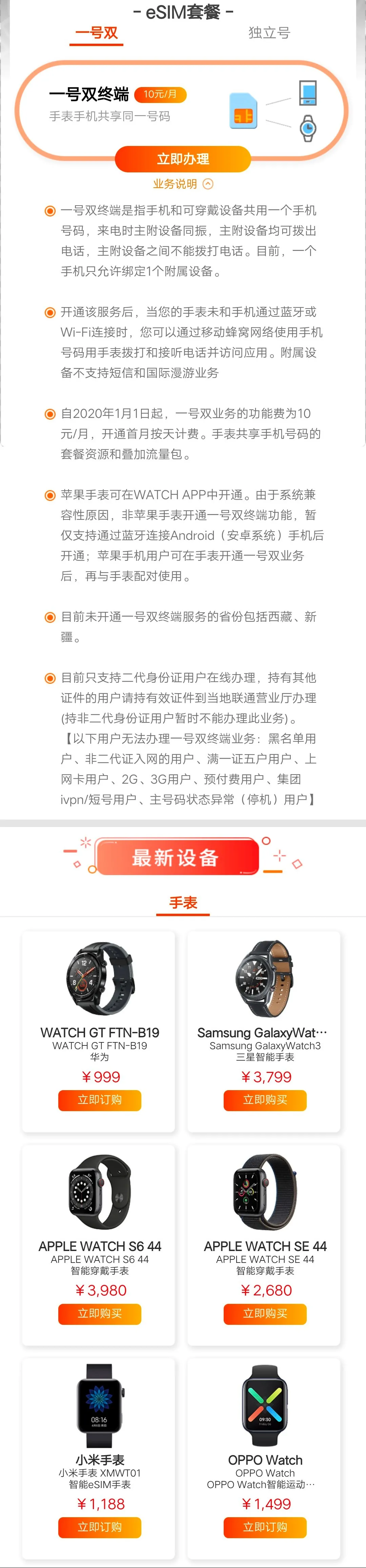Buy the Samsung GalaxyWatch3
Screen dimensions: 366x1568
(265, 1100)
